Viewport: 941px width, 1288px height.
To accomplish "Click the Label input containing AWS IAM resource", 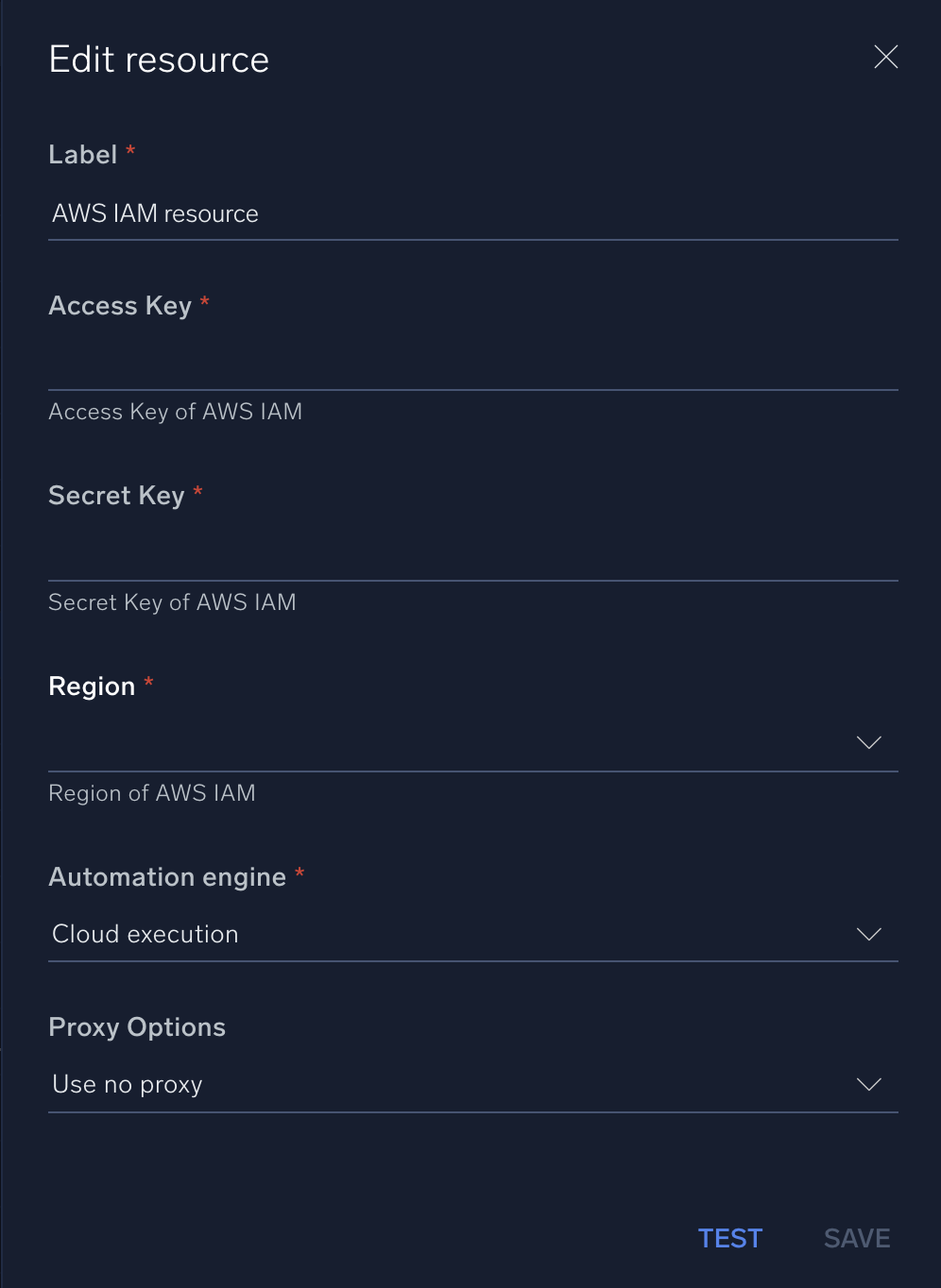I will click(x=378, y=213).
